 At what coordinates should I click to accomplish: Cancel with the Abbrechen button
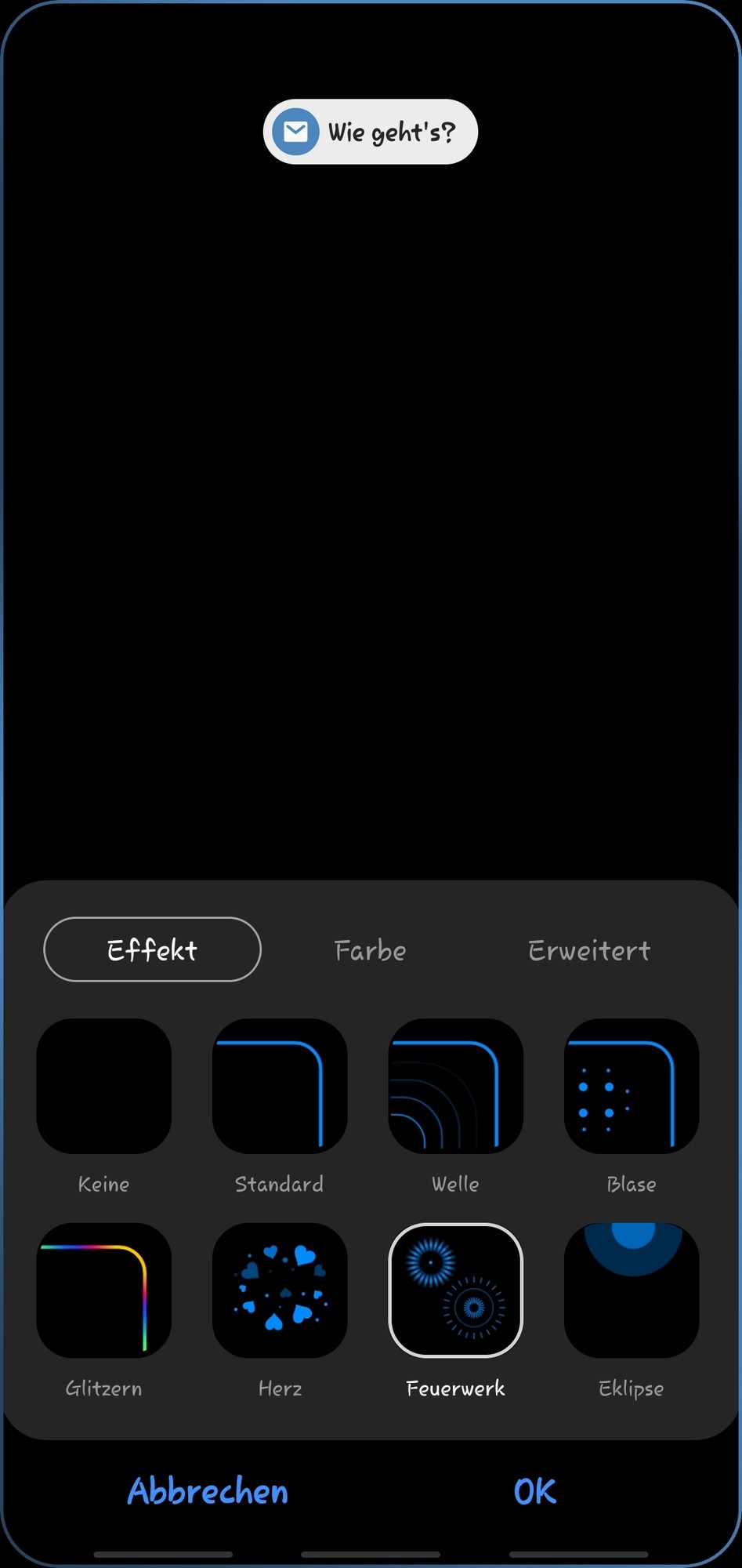tap(208, 1491)
